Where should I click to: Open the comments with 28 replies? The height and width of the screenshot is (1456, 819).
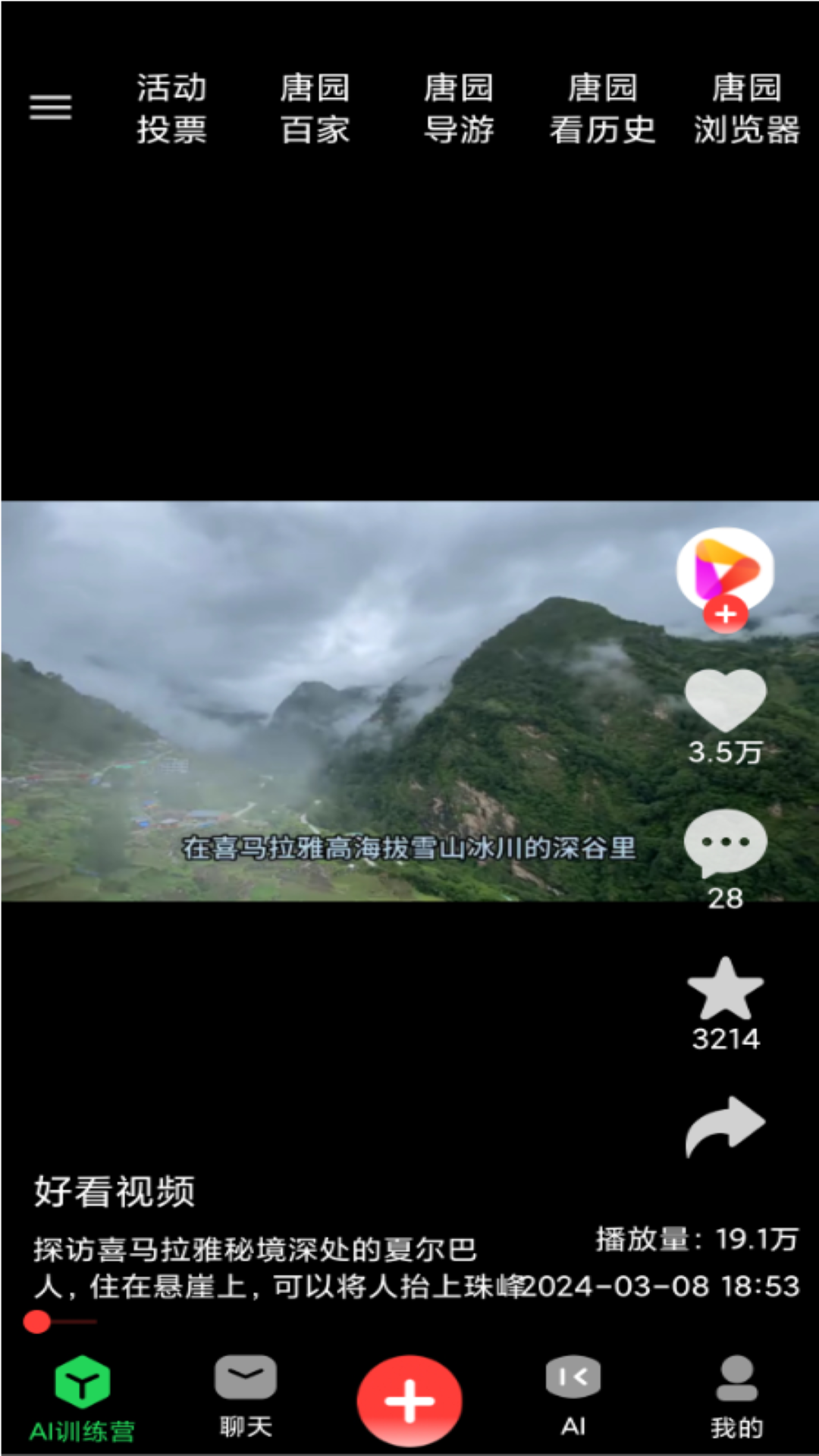725,843
